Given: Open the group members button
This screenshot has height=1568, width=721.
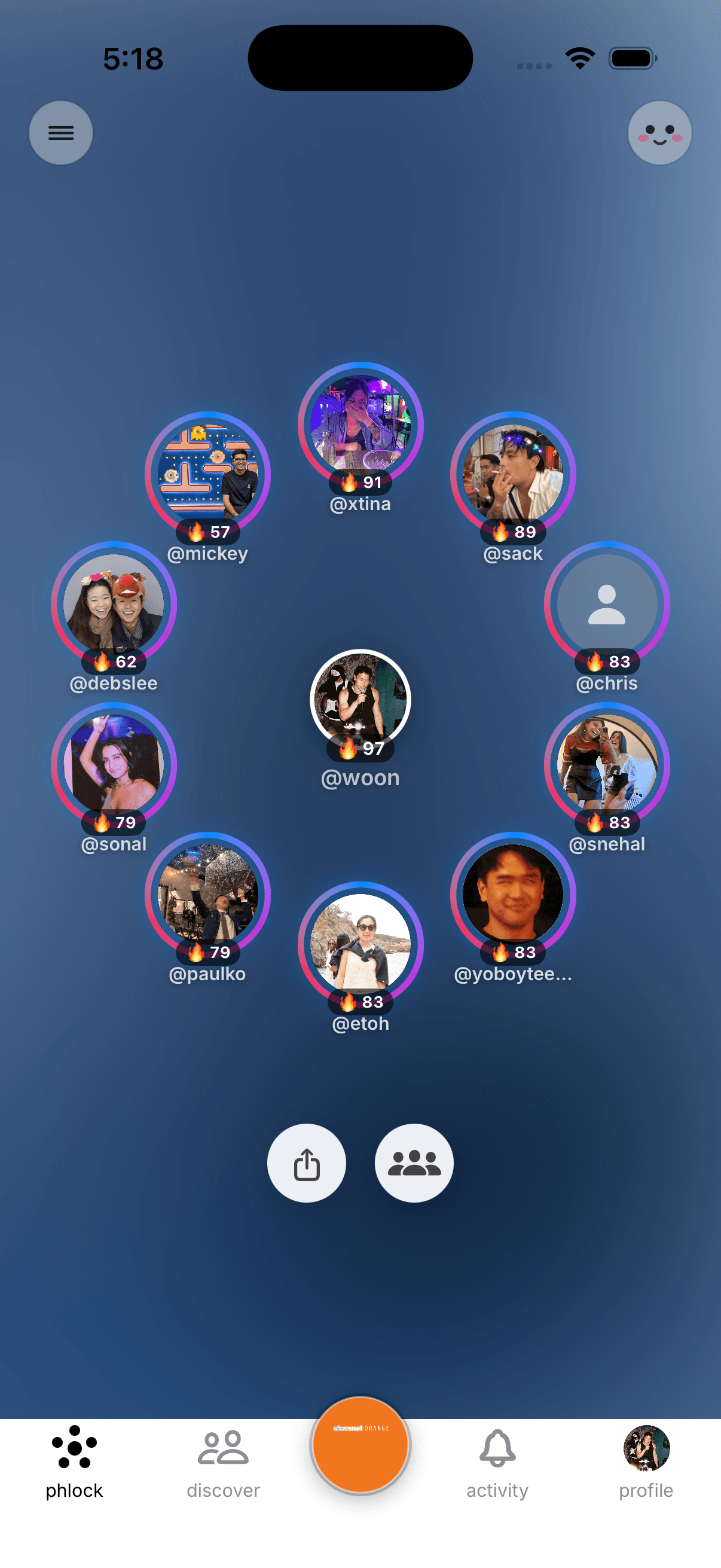Looking at the screenshot, I should point(414,1163).
